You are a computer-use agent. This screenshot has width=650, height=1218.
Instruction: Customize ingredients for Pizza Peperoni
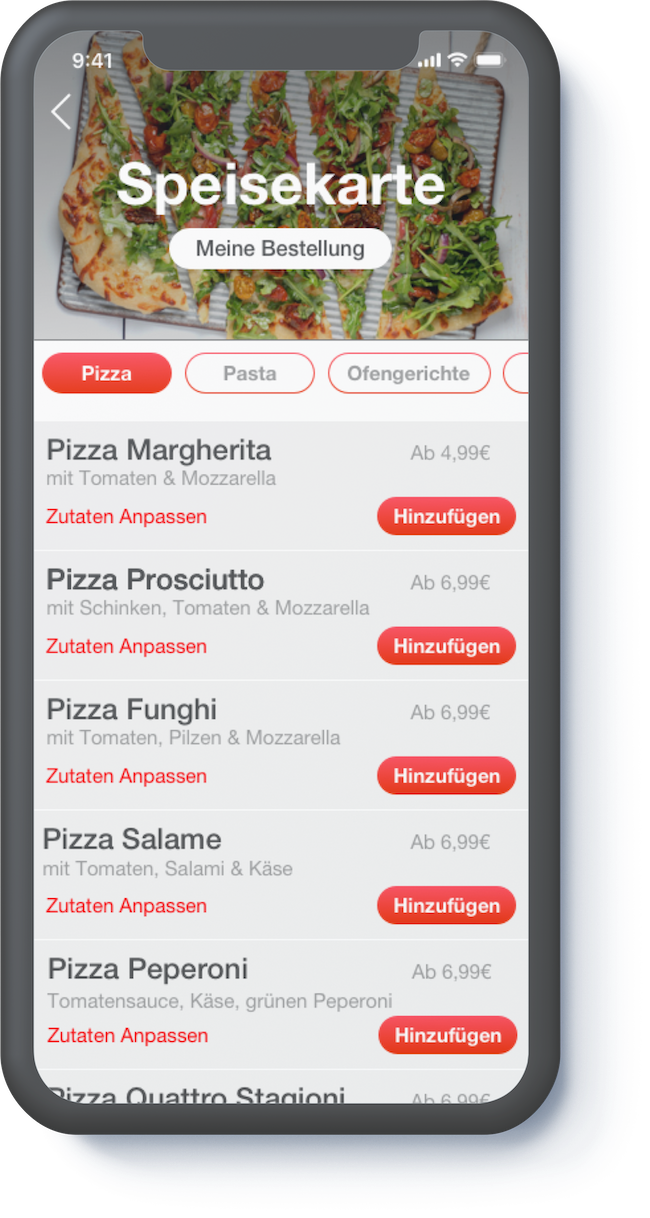point(127,1035)
